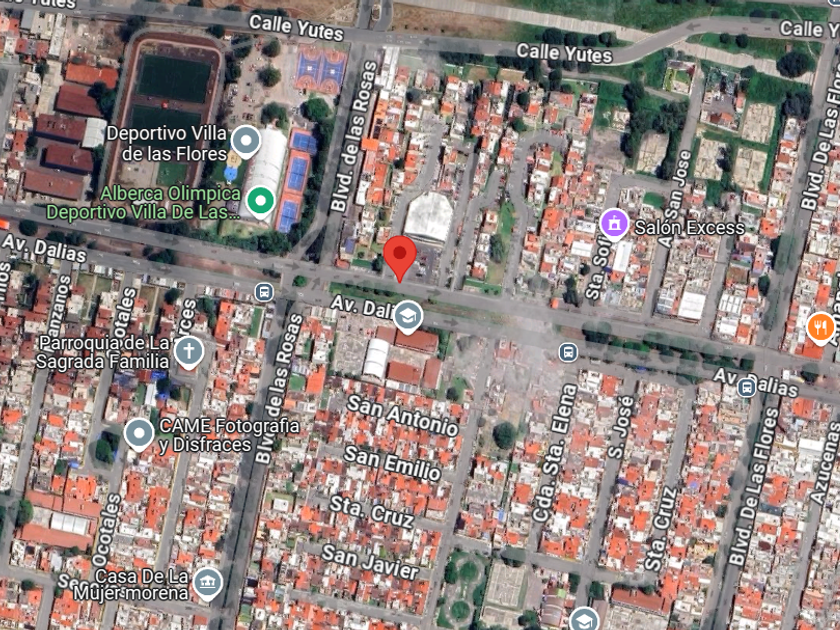The height and width of the screenshot is (630, 840).
Task: View Parroquia de La Sagrada Familia marker
Action: [x=189, y=352]
